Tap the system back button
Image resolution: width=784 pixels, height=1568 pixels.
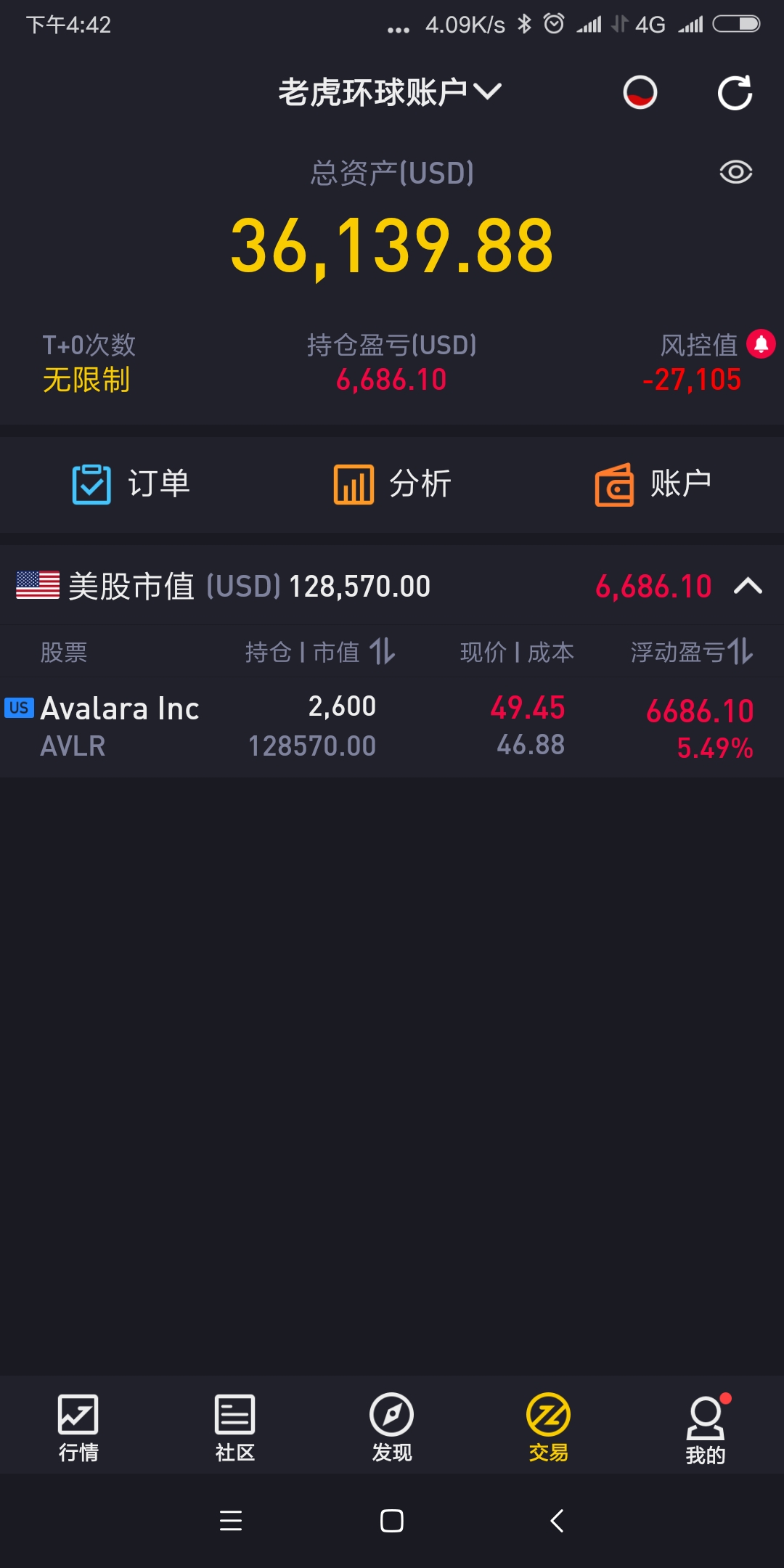(557, 1520)
